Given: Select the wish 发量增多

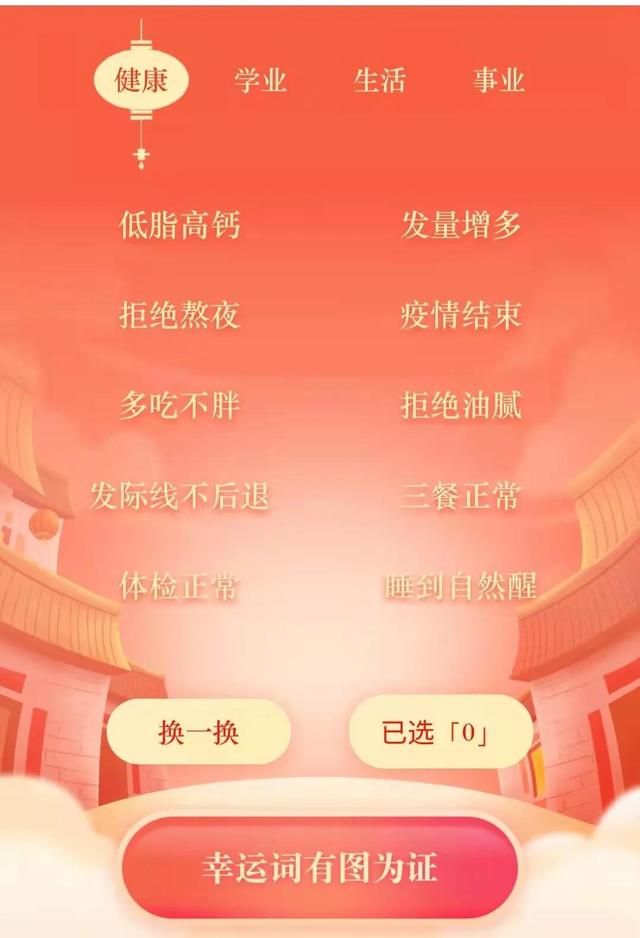Looking at the screenshot, I should 461,225.
